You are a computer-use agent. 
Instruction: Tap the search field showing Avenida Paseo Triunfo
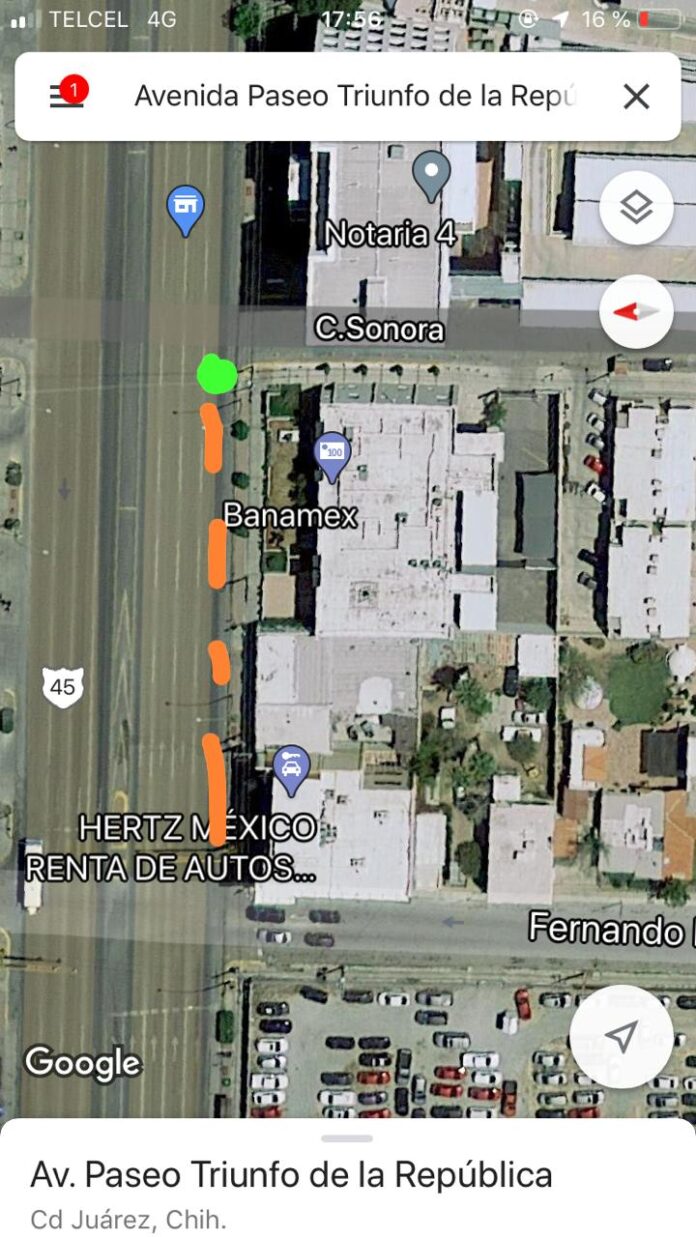click(x=355, y=97)
